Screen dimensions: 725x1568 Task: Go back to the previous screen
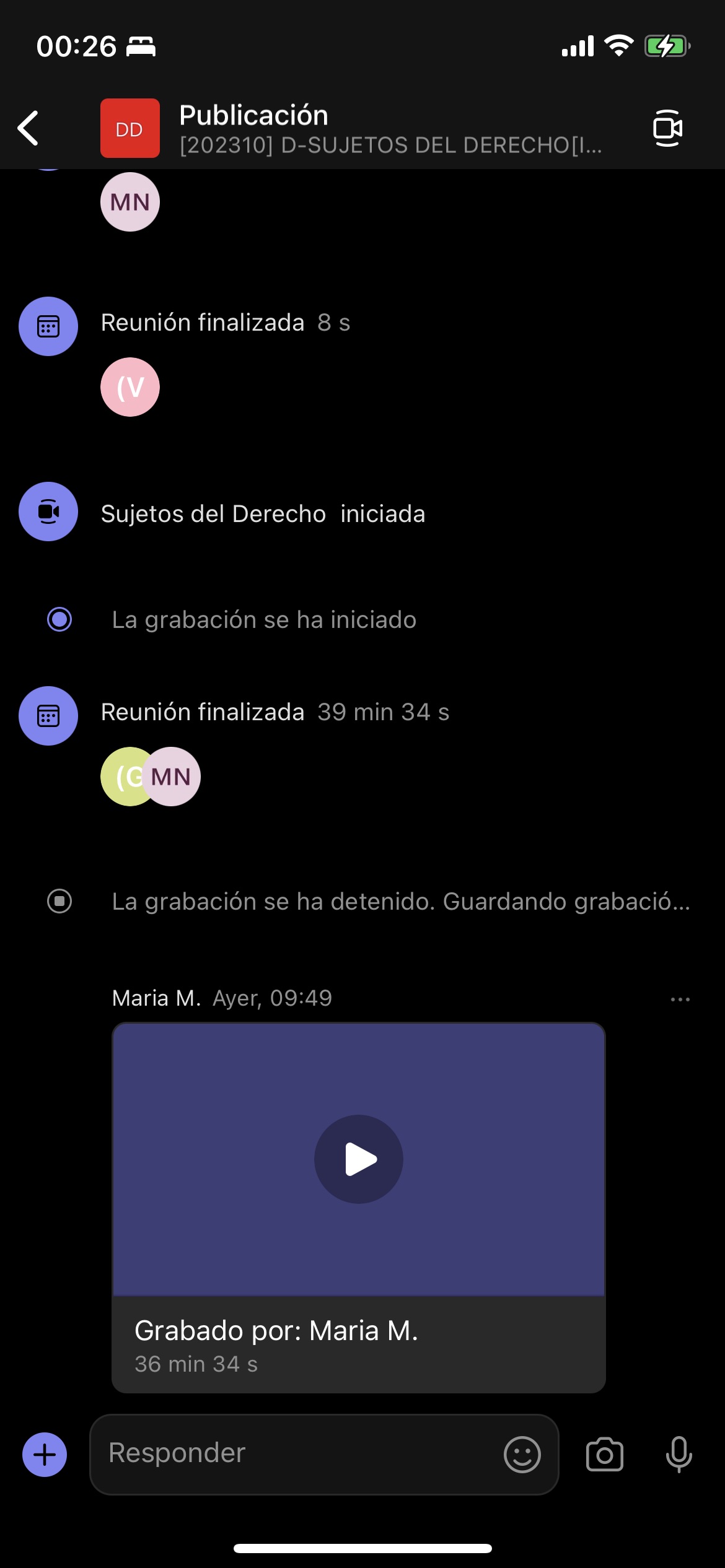click(29, 128)
